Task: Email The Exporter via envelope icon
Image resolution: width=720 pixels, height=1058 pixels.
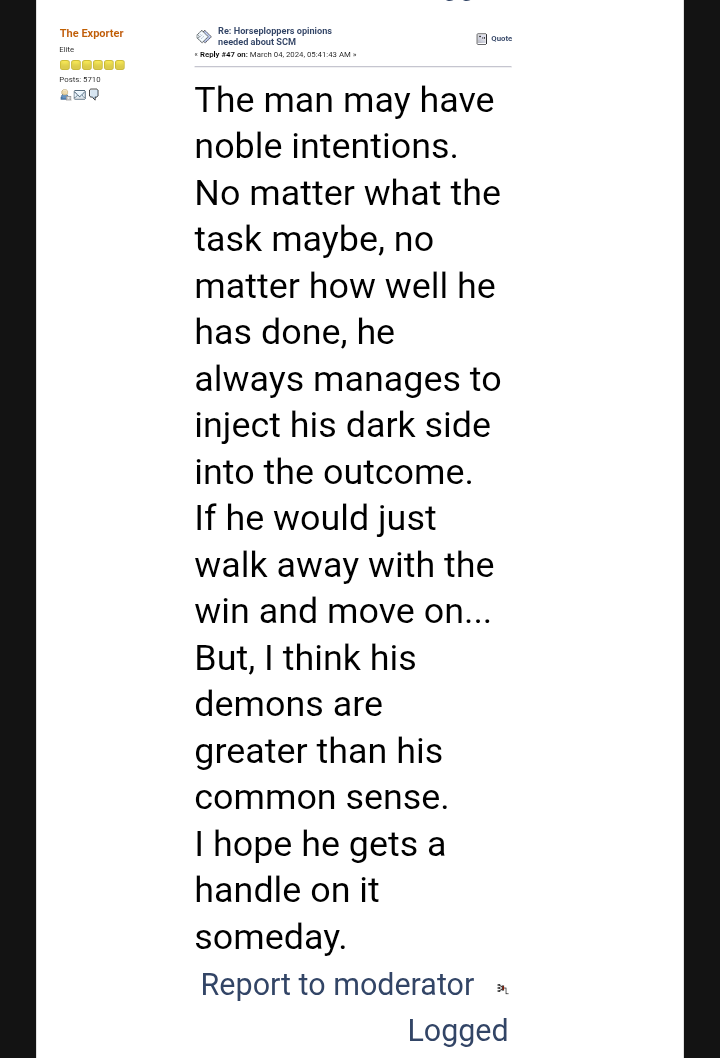Action: [80, 95]
